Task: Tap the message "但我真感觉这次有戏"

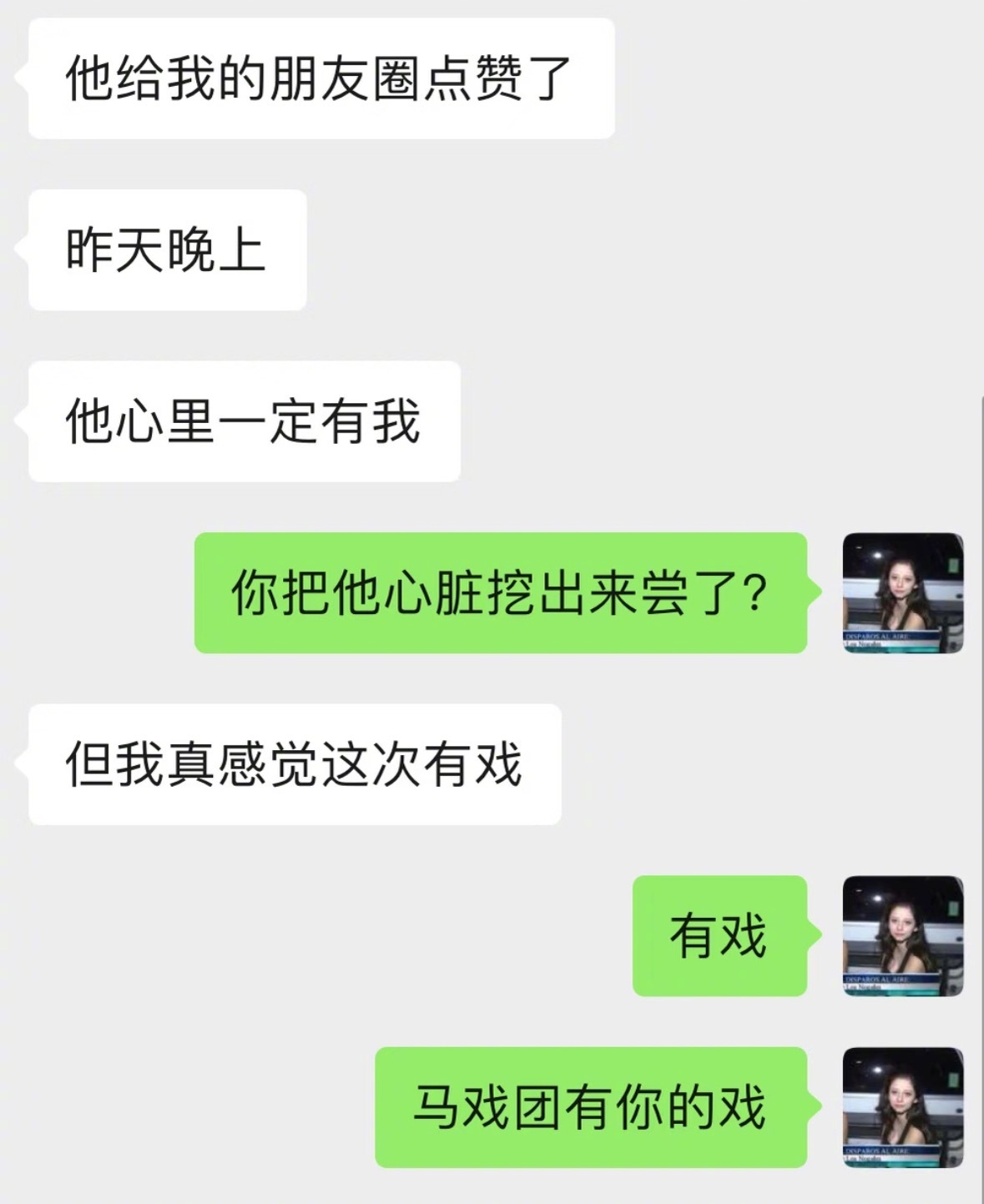Action: [296, 763]
